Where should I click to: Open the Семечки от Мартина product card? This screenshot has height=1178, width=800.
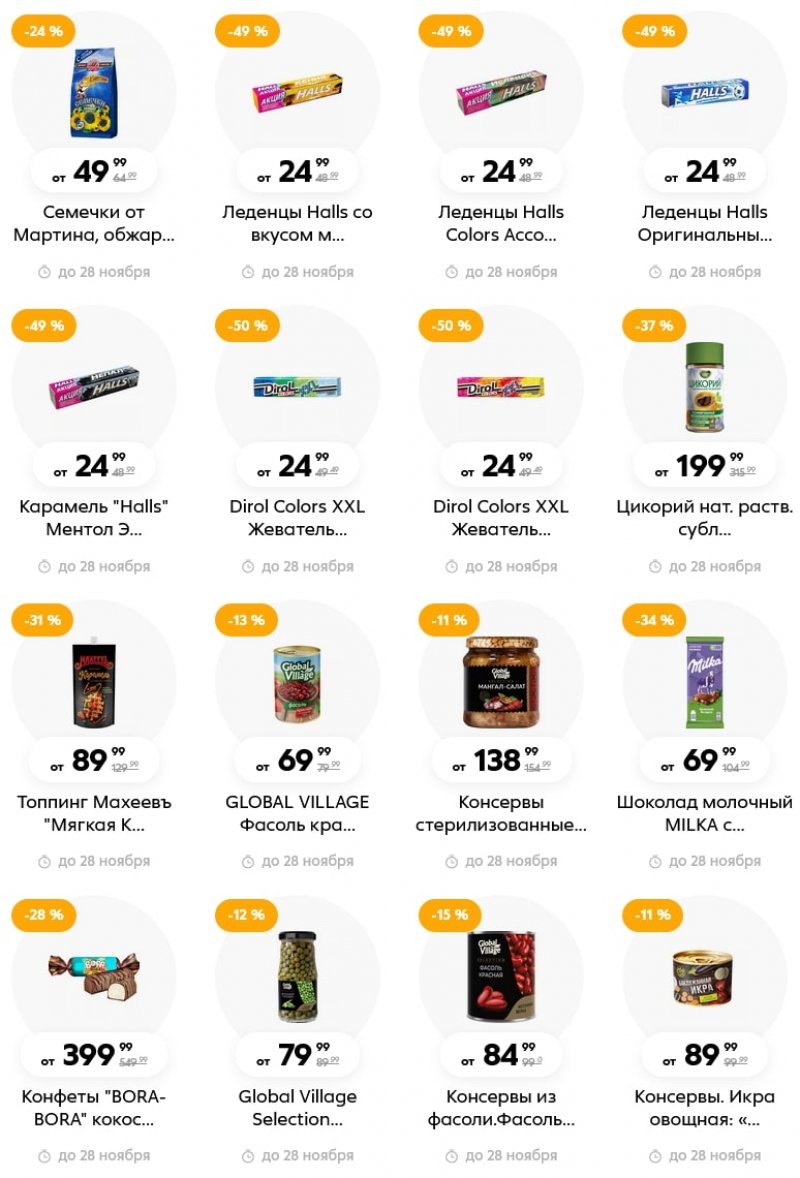click(94, 223)
